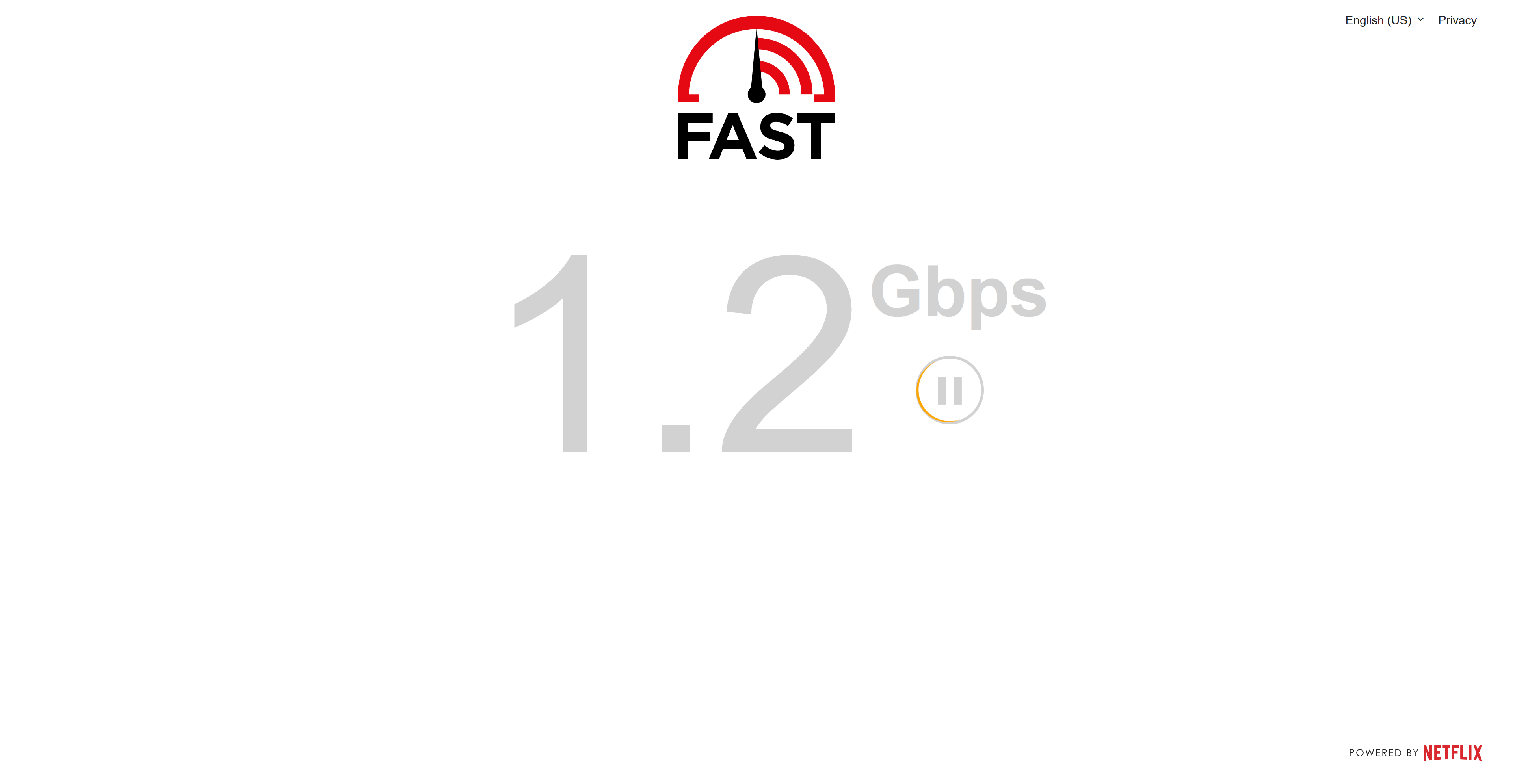The width and height of the screenshot is (1513, 784).
Task: Open the Privacy link
Action: coord(1457,20)
